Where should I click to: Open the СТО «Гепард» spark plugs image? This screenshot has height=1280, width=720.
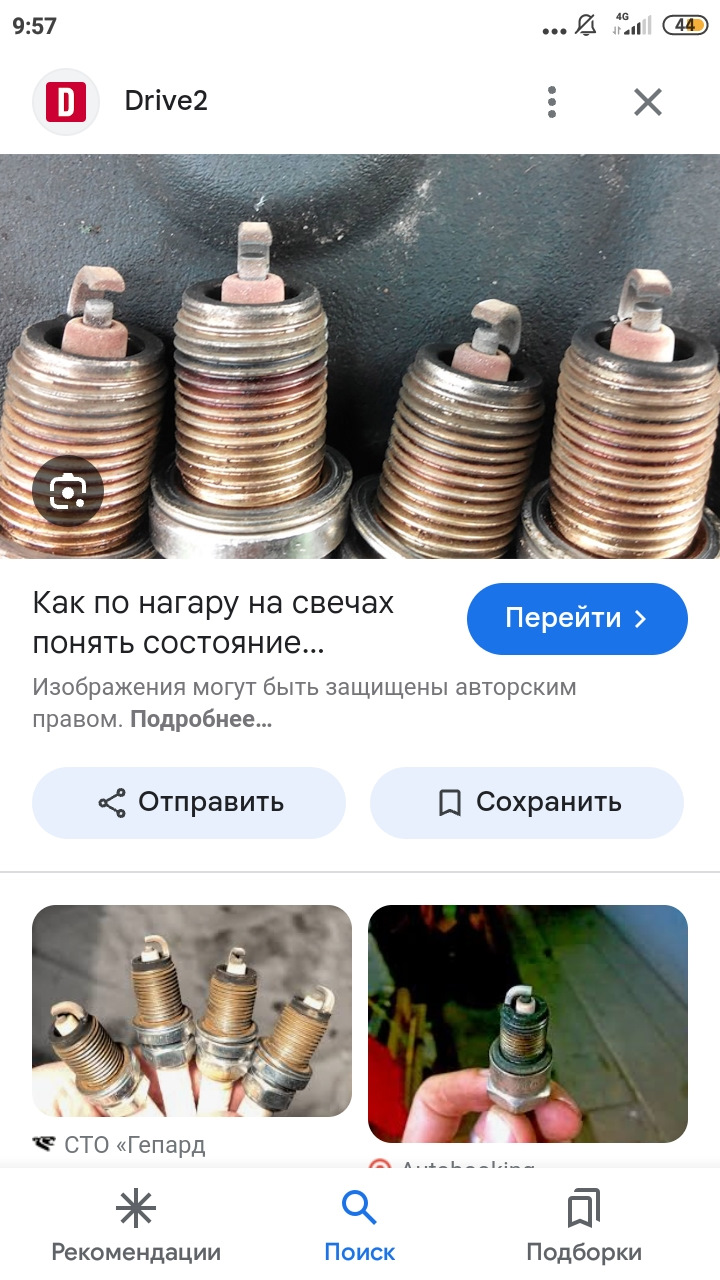click(x=192, y=1012)
